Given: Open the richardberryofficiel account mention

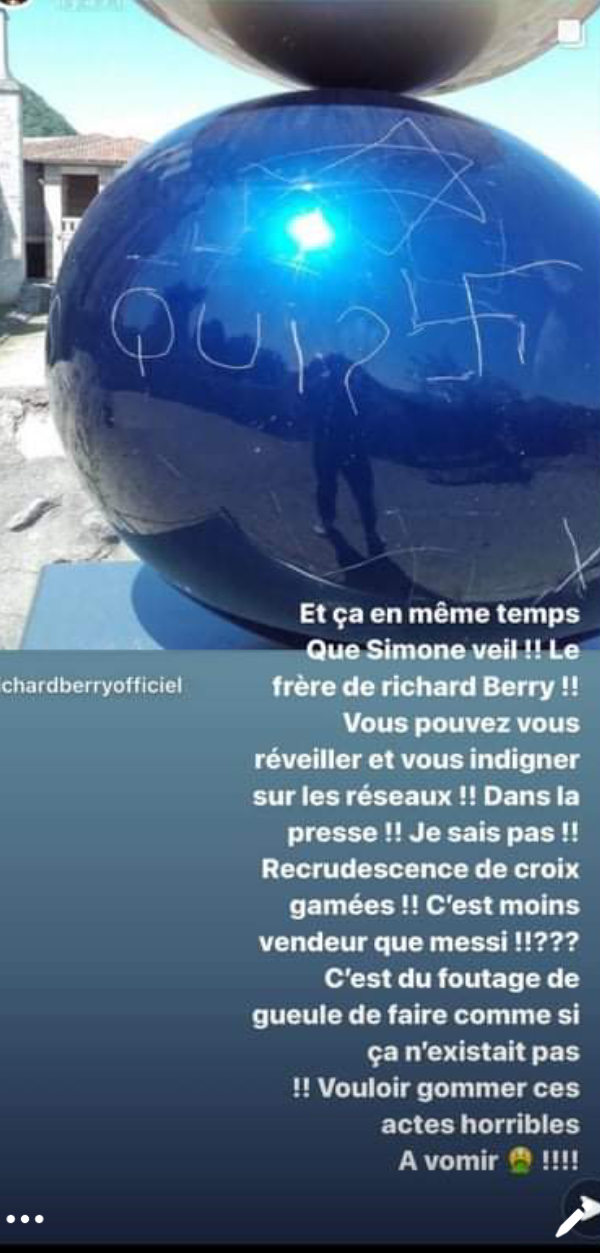Looking at the screenshot, I should coord(91,689).
